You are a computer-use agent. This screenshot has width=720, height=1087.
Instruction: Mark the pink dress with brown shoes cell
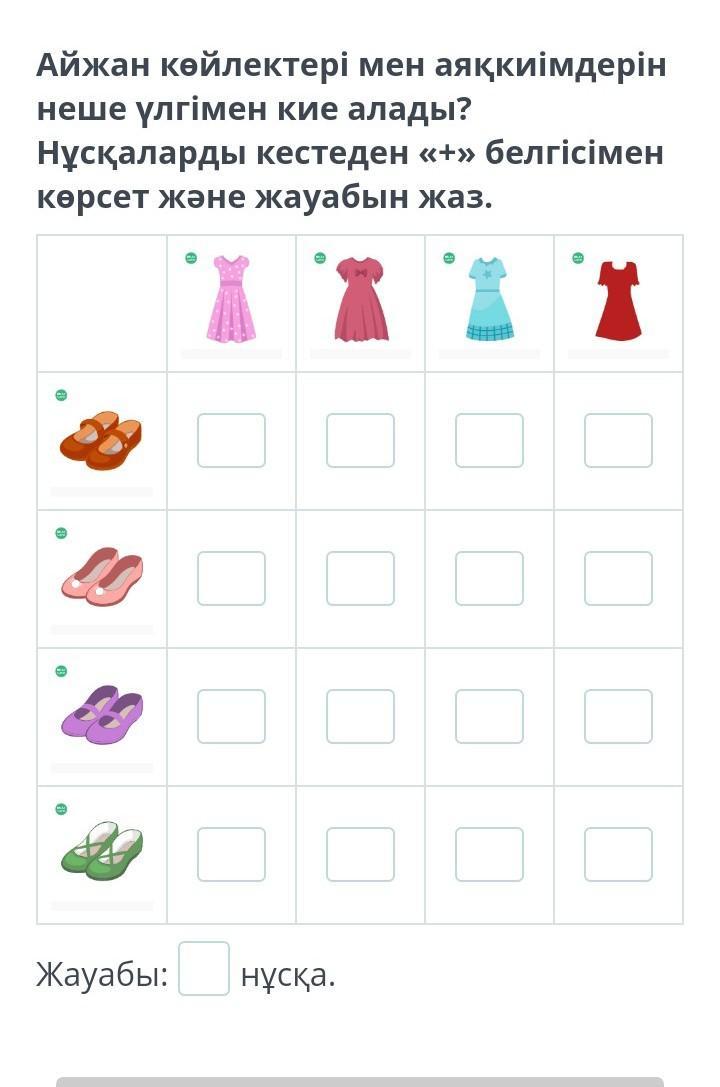(x=231, y=441)
